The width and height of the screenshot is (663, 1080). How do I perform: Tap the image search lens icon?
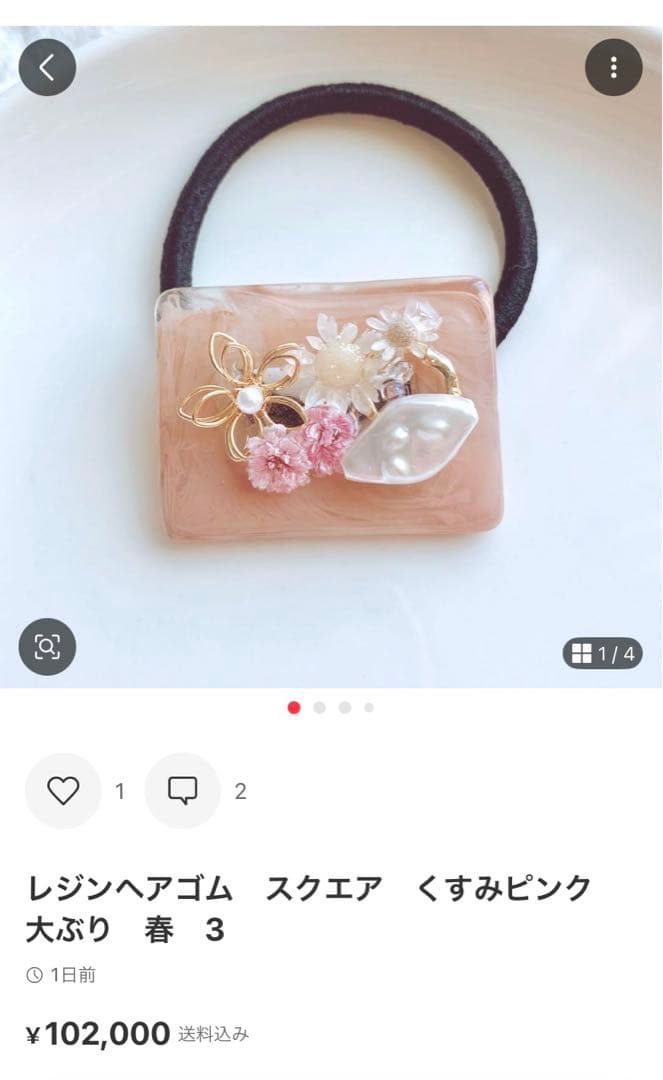47,647
